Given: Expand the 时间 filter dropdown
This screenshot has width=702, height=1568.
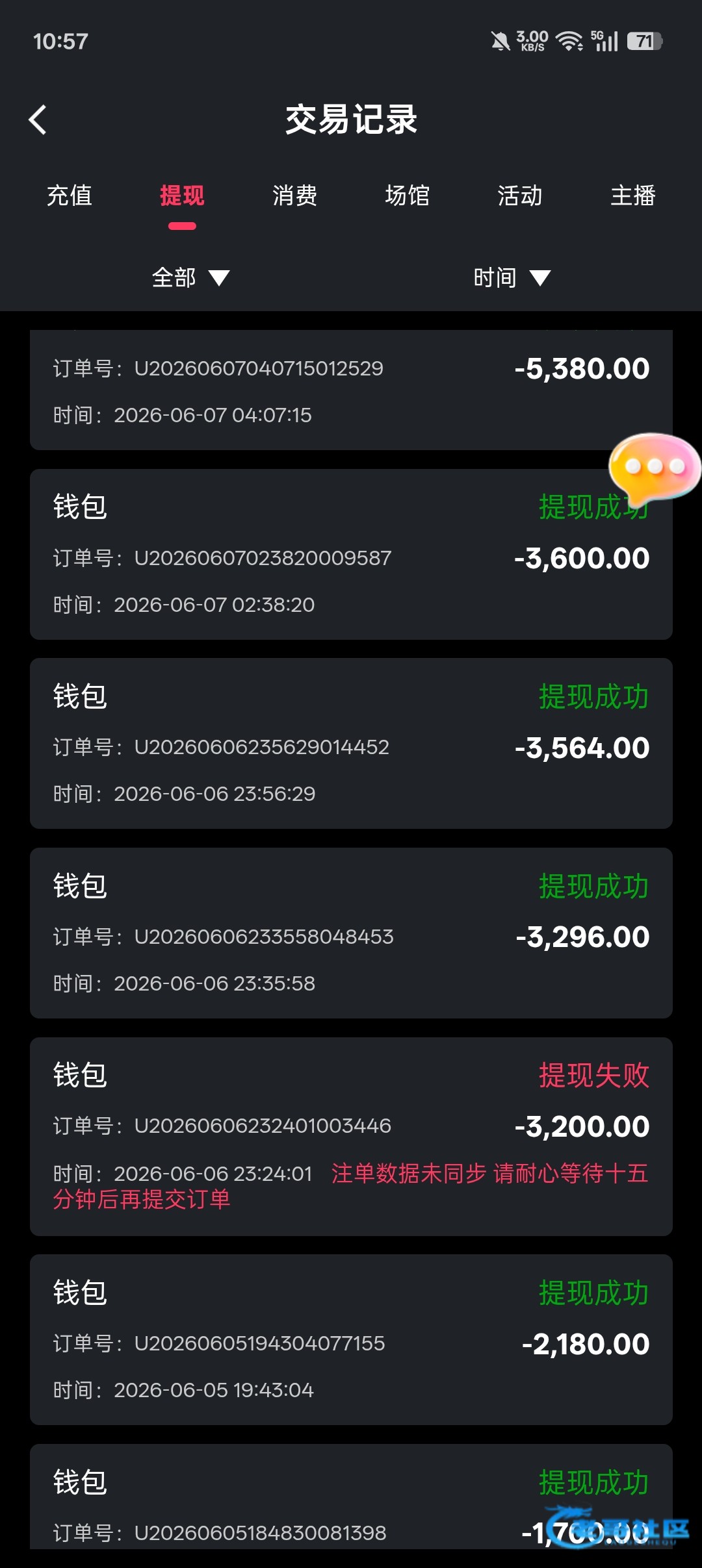Looking at the screenshot, I should tap(512, 278).
